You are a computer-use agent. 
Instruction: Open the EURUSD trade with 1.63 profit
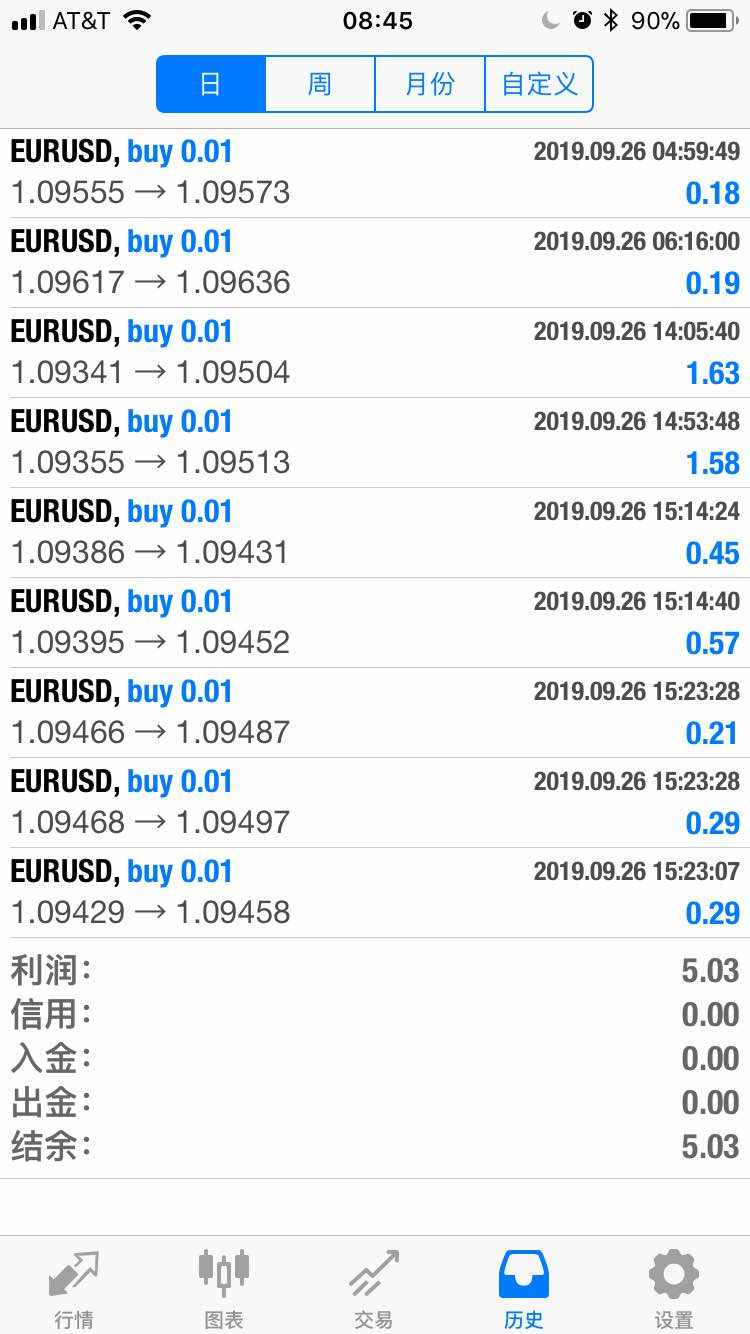[375, 353]
